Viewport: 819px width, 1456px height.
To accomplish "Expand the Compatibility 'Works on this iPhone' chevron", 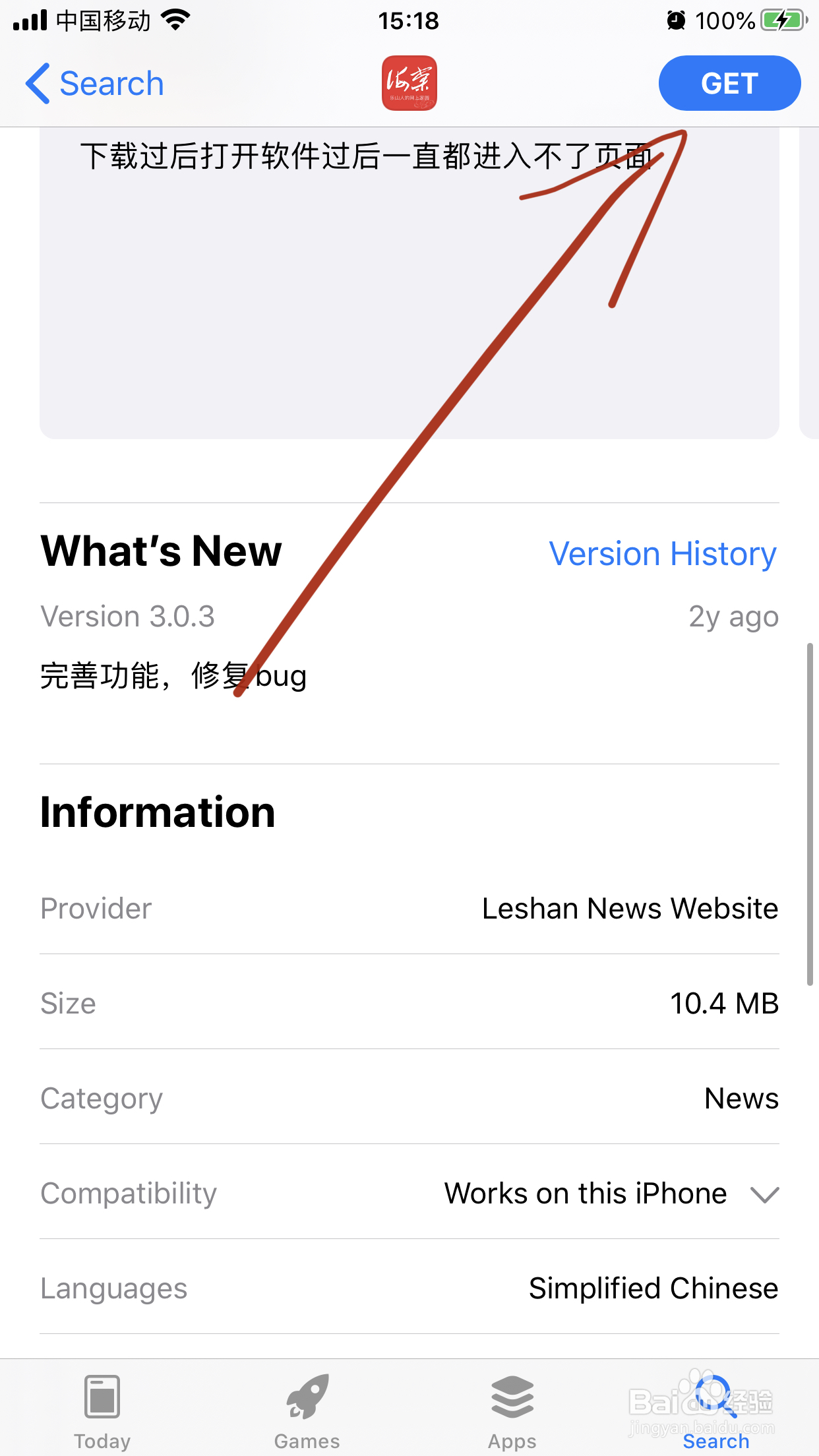I will [x=764, y=1194].
